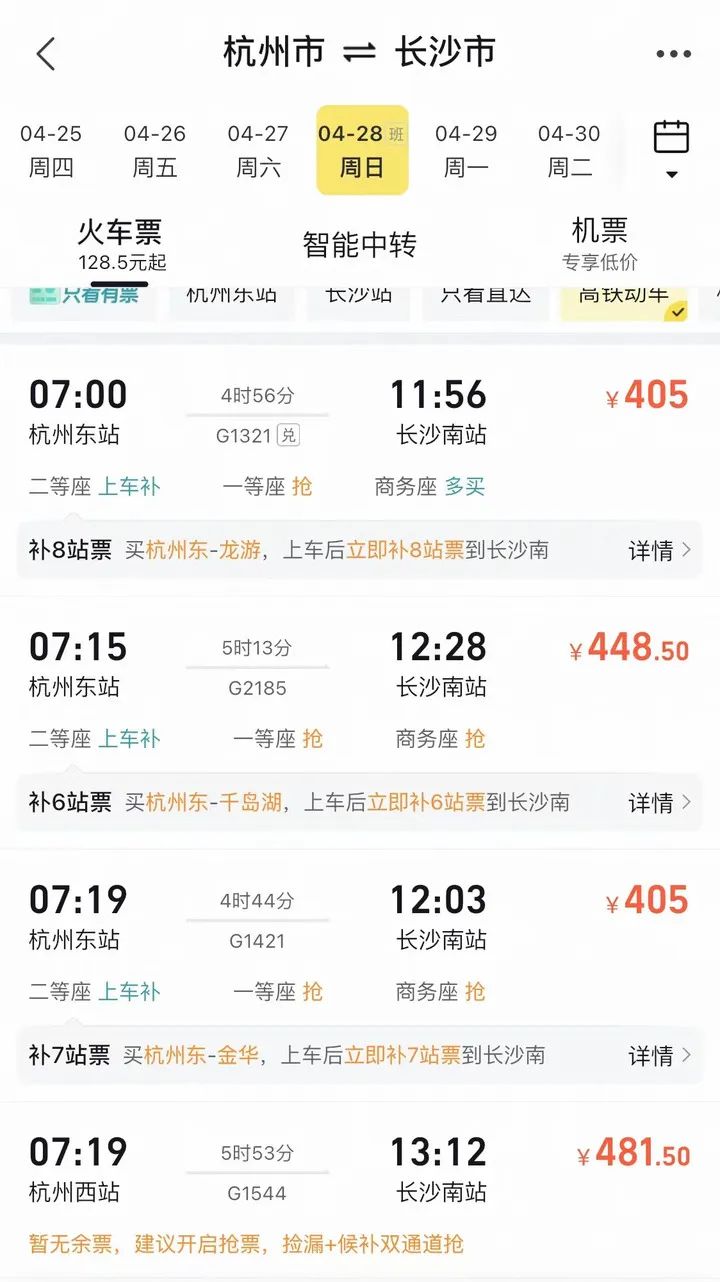
Task: Swap the cities Hangzhou and Changsha
Action: tap(359, 53)
